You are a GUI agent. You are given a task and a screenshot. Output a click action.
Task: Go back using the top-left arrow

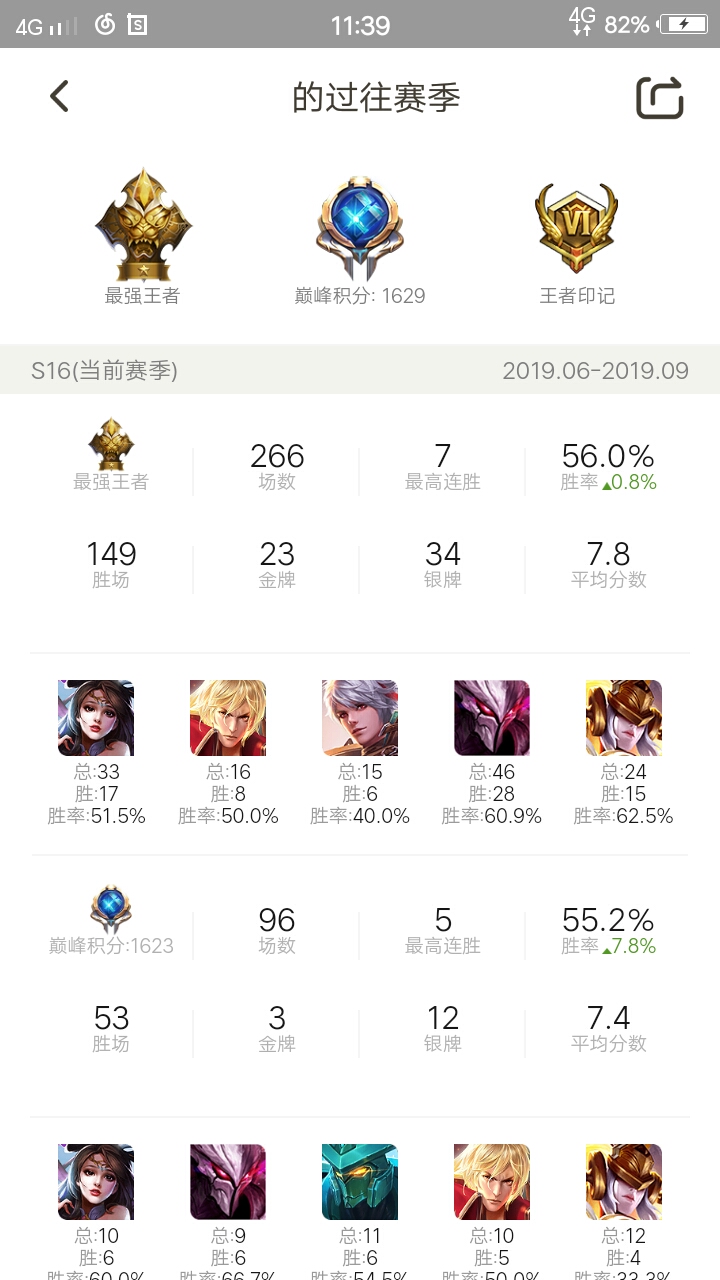[60, 97]
